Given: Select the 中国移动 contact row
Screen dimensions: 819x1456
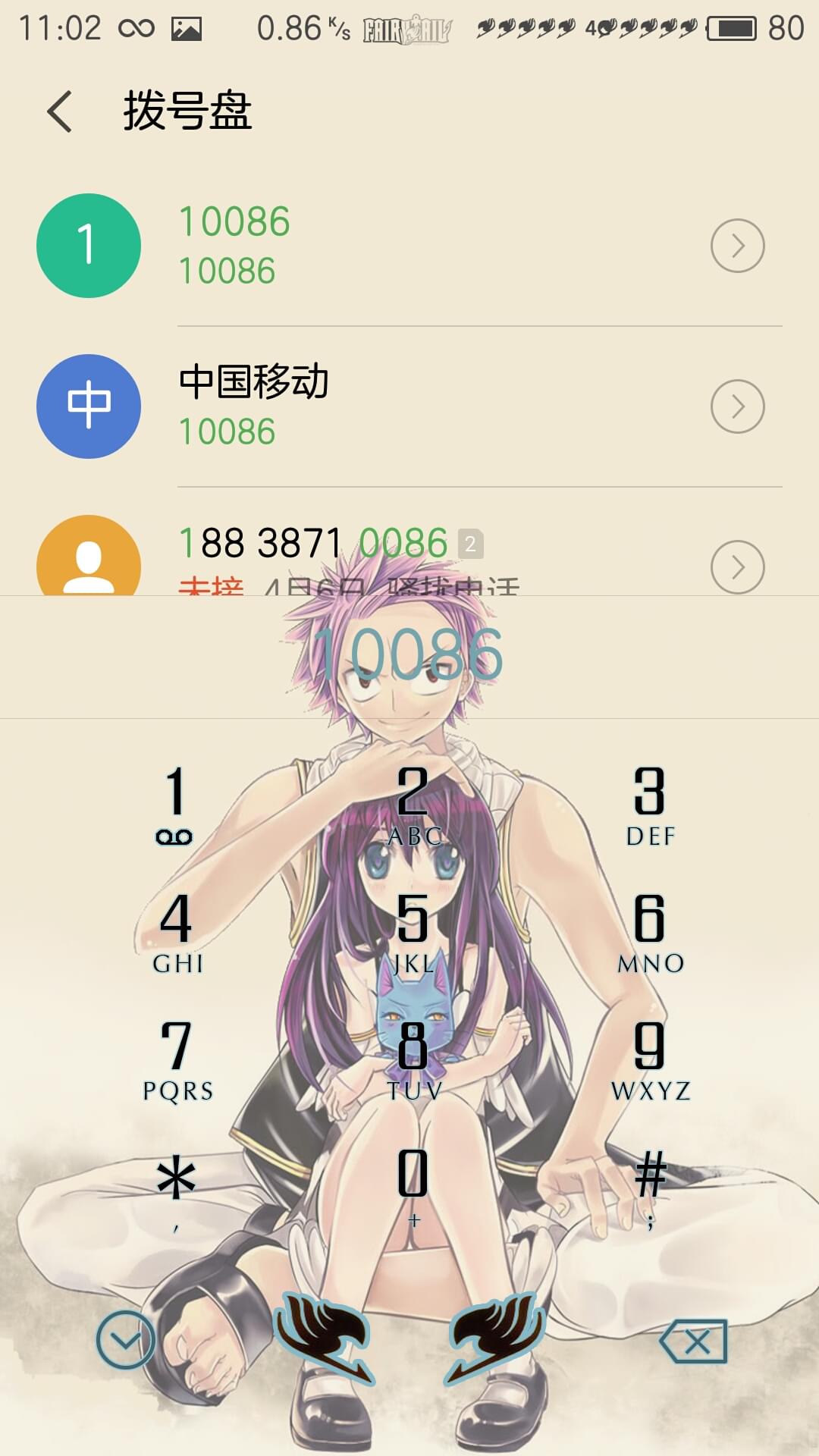Looking at the screenshot, I should coord(409,406).
